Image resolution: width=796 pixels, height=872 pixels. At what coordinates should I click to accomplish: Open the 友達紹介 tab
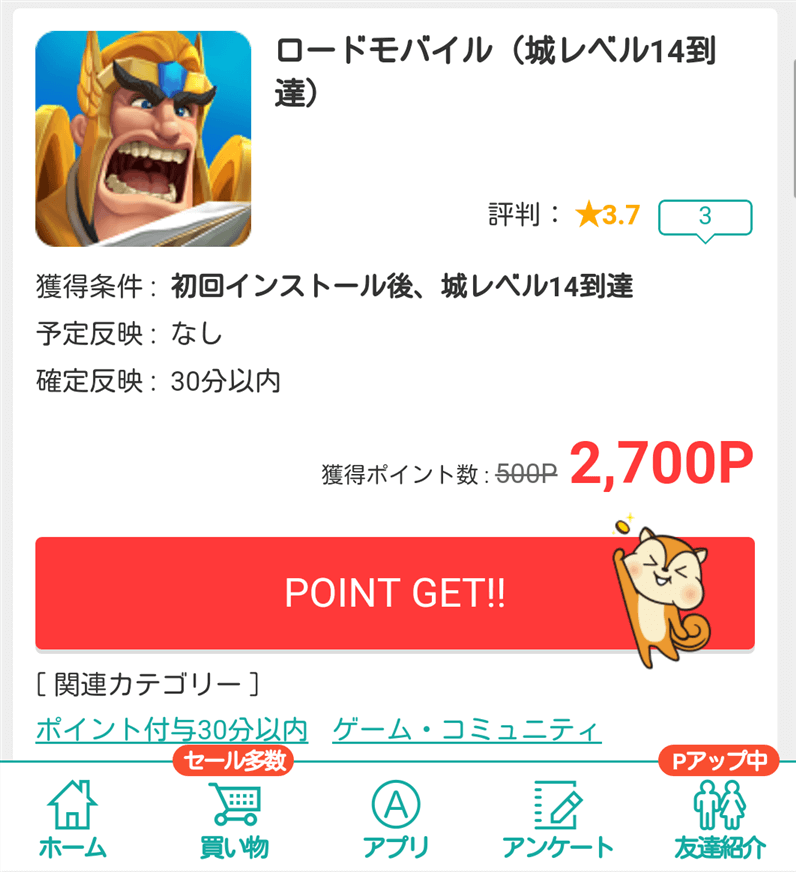(x=720, y=820)
